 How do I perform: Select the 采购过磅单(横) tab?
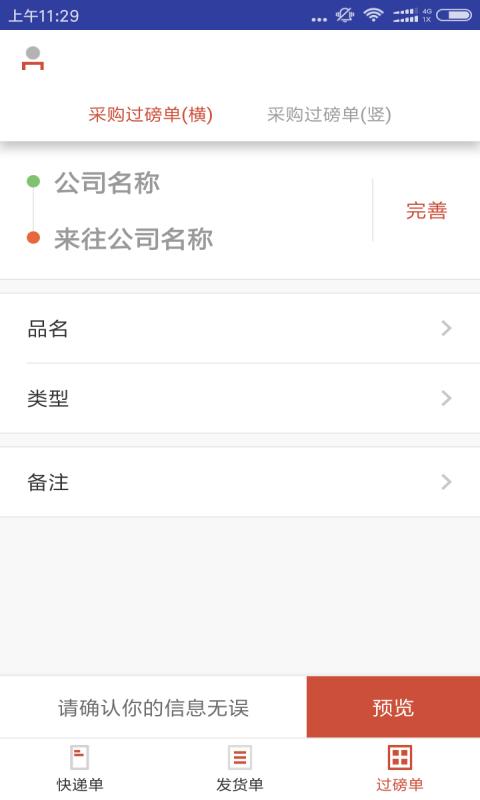pos(150,114)
